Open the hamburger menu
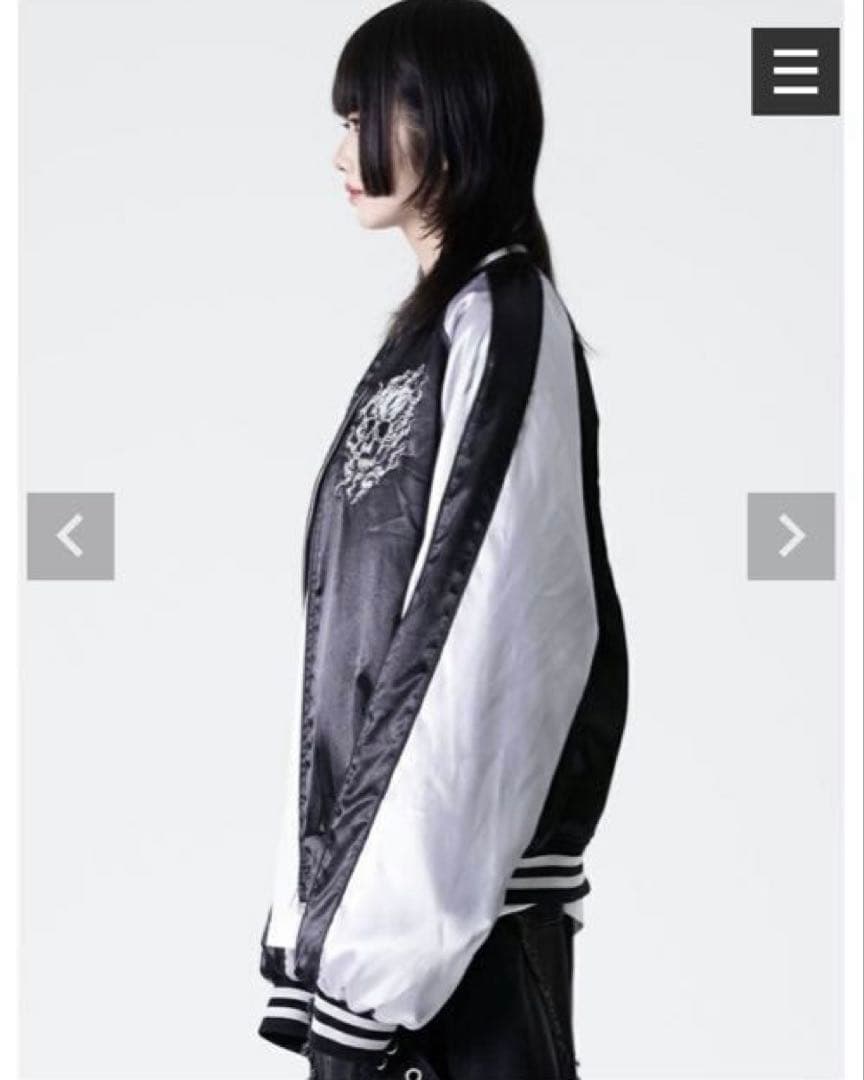 click(x=795, y=71)
